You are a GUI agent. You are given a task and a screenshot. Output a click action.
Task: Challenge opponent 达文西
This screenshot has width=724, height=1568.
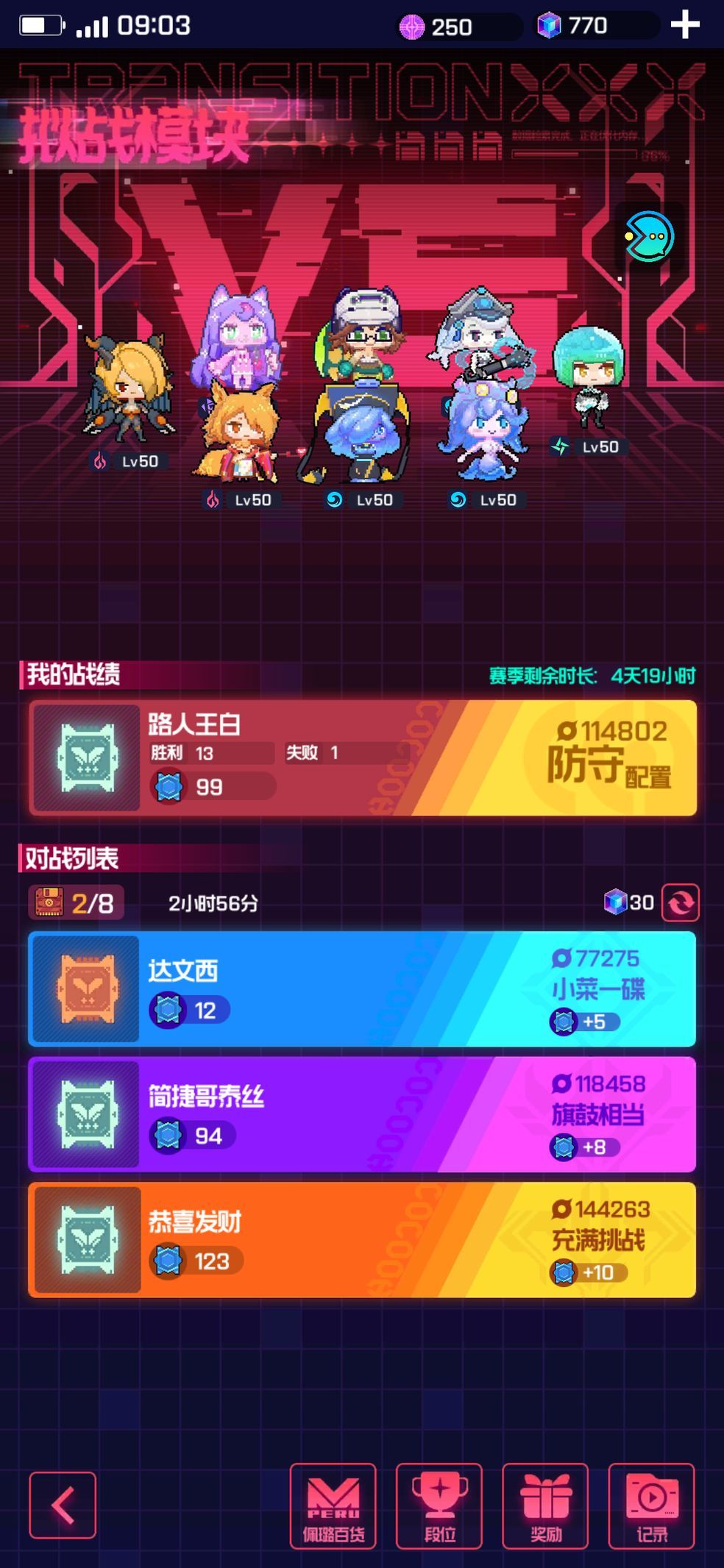(x=361, y=989)
